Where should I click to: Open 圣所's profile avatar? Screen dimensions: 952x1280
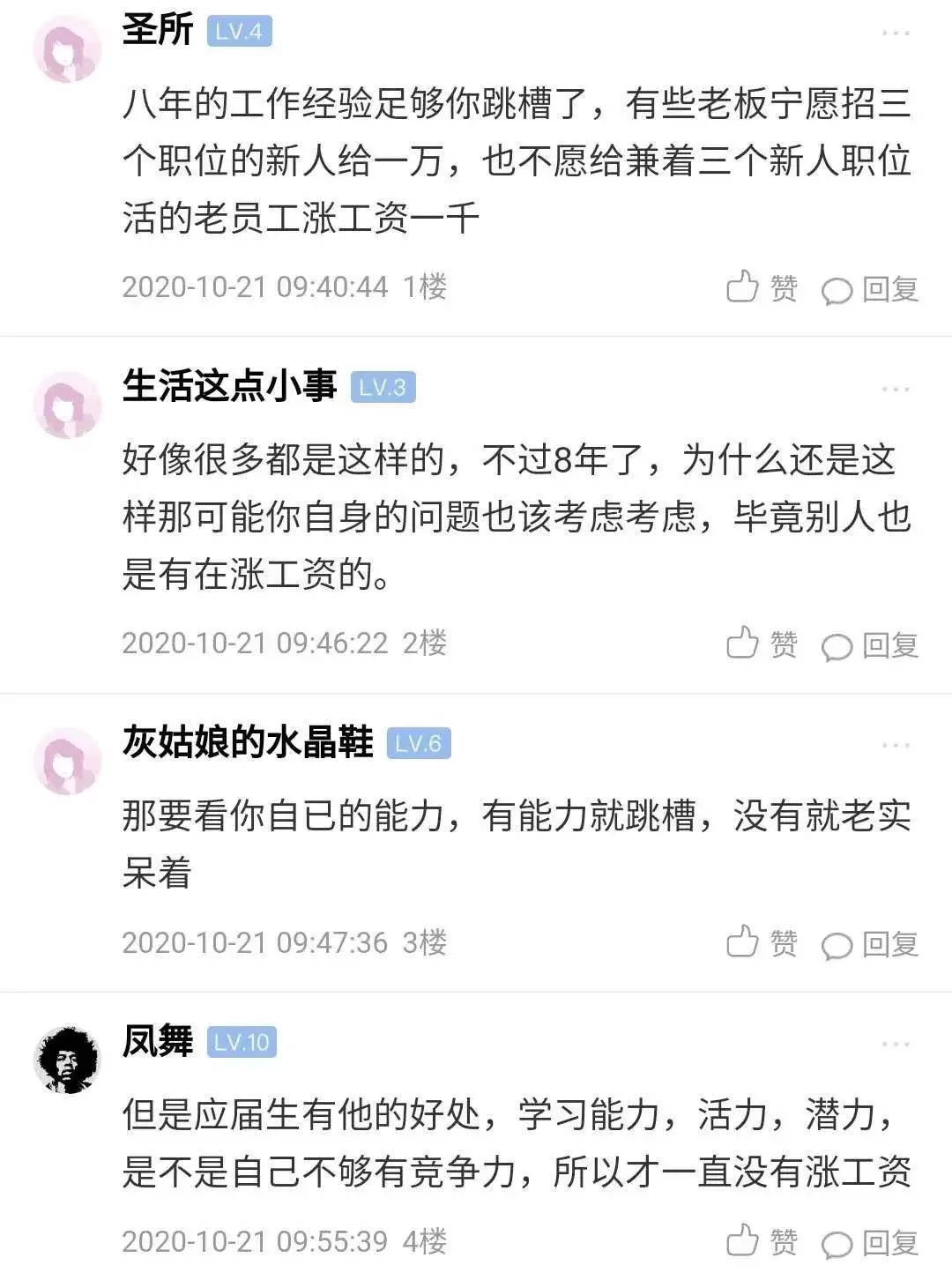67,49
